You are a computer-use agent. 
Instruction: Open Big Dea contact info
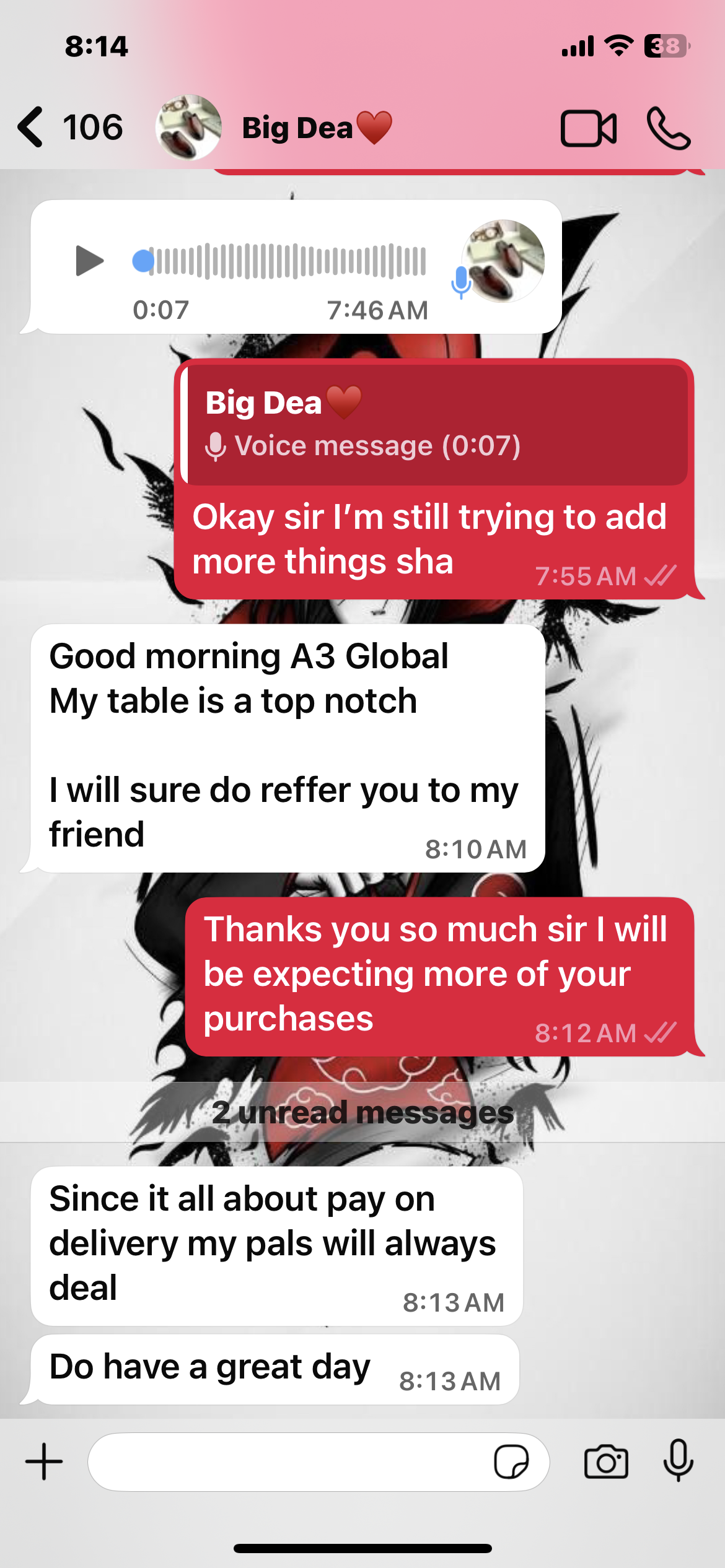pyautogui.click(x=296, y=128)
